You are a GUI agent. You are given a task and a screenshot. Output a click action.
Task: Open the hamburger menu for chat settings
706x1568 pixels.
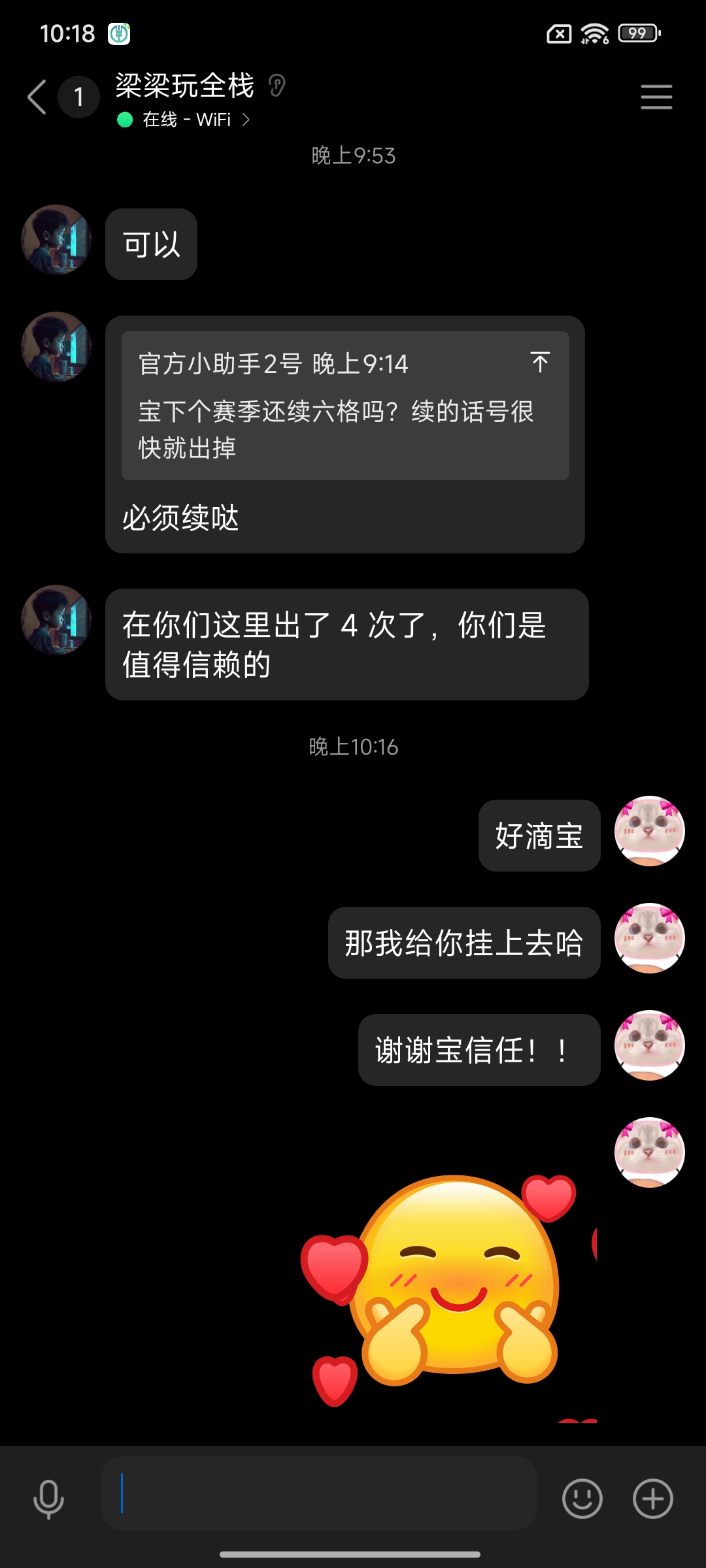coord(656,97)
